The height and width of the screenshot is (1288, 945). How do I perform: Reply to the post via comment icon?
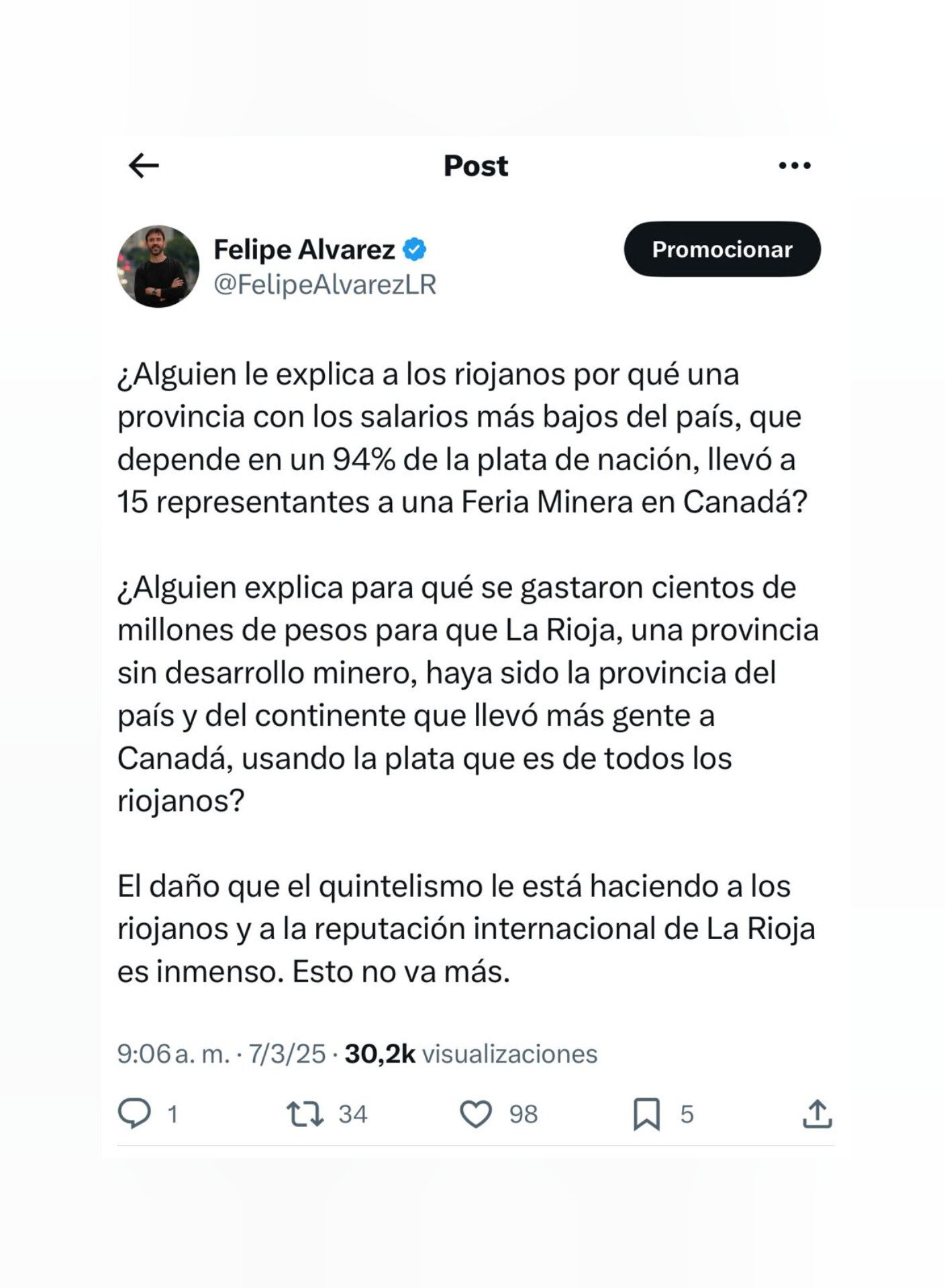[134, 1114]
